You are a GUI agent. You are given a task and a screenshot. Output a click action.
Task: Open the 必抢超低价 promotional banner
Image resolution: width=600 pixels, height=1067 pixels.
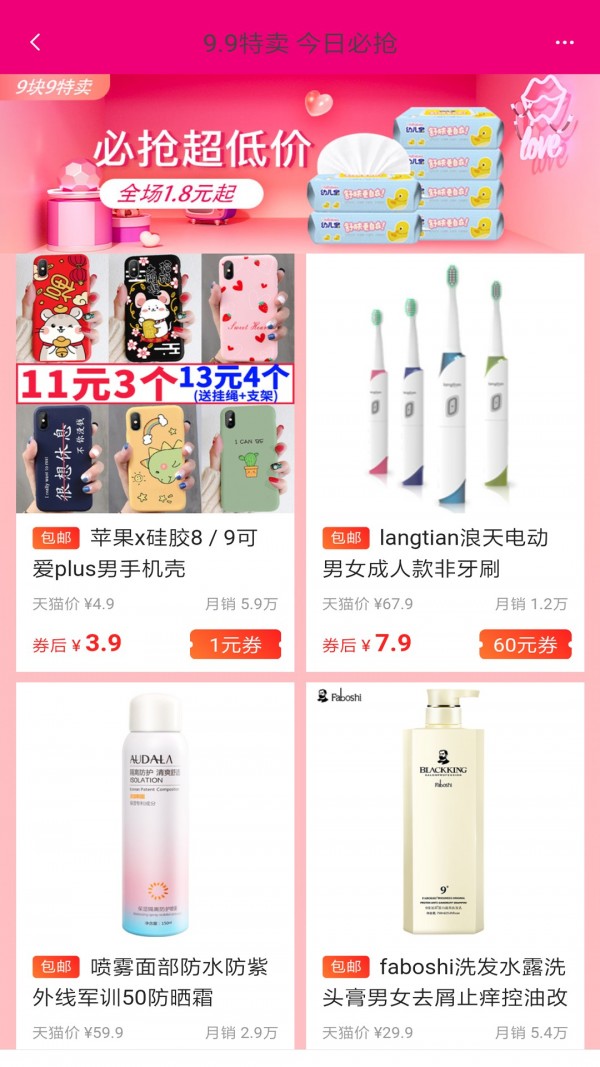click(x=300, y=165)
